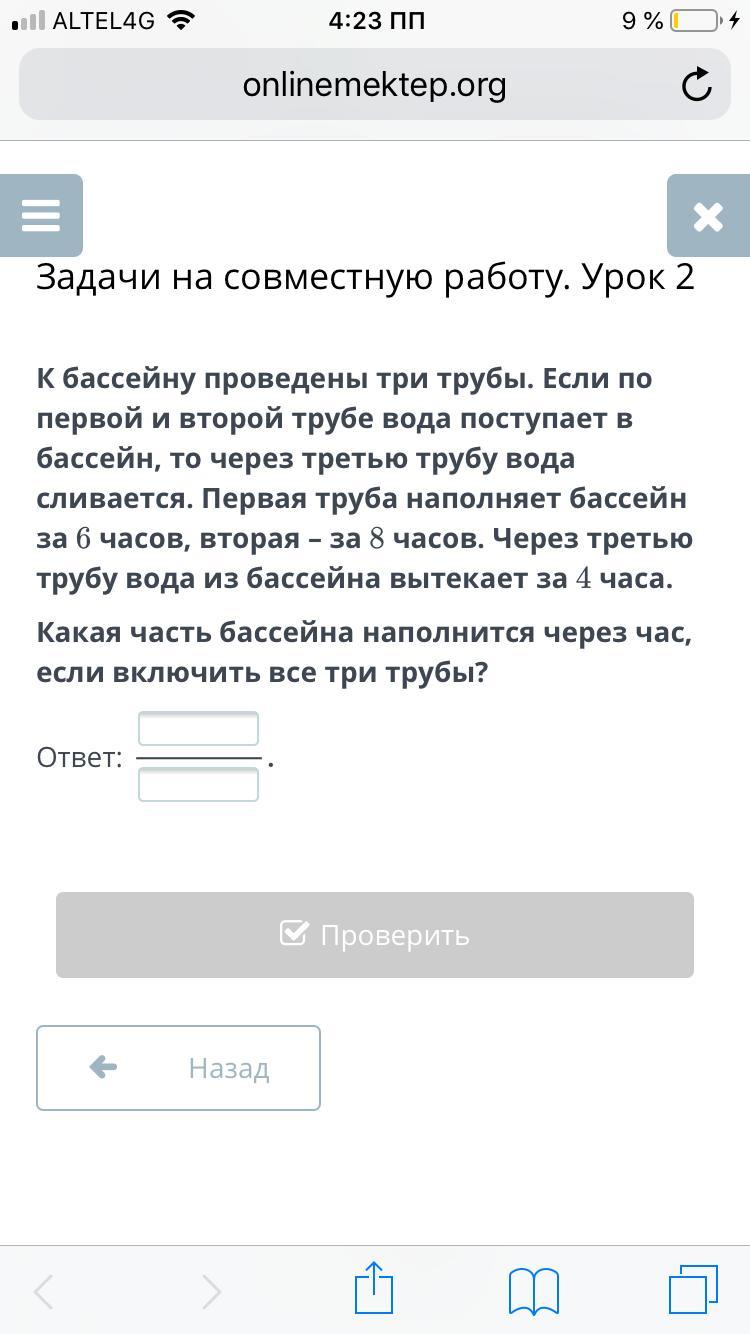Go back with the Назад button
This screenshot has height=1334, width=750.
pos(178,1068)
